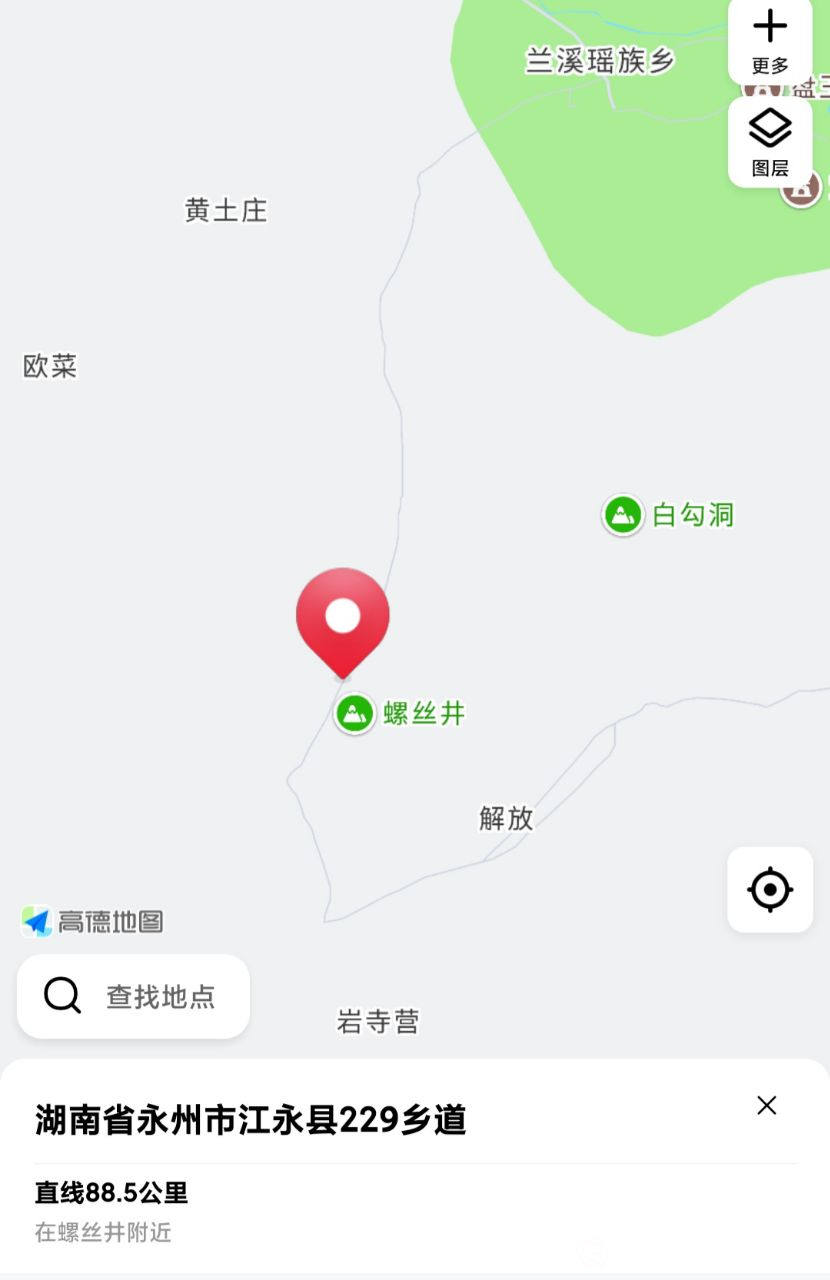This screenshot has width=830, height=1280.
Task: Open the 更多 (more) menu
Action: [769, 40]
